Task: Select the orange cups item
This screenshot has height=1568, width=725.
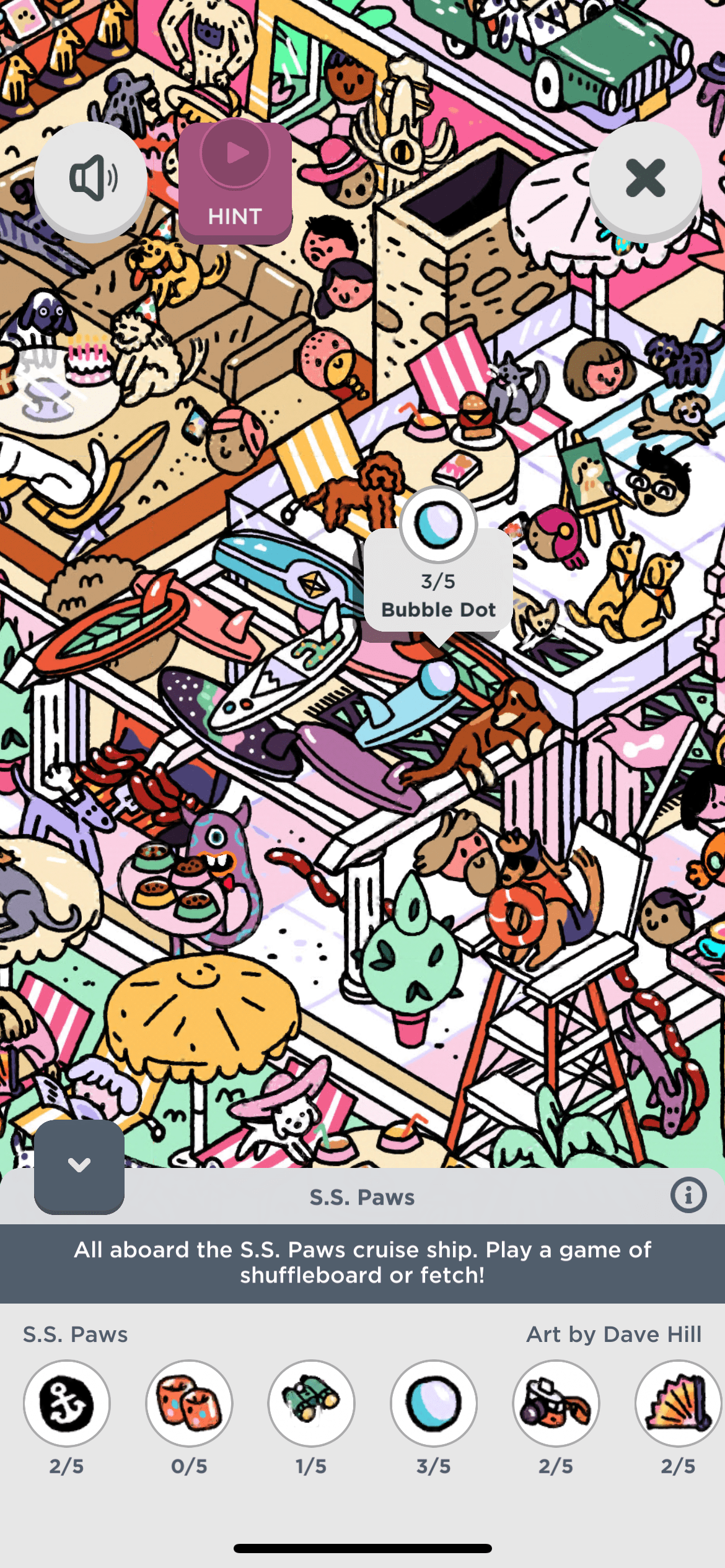Action: pos(189,1403)
